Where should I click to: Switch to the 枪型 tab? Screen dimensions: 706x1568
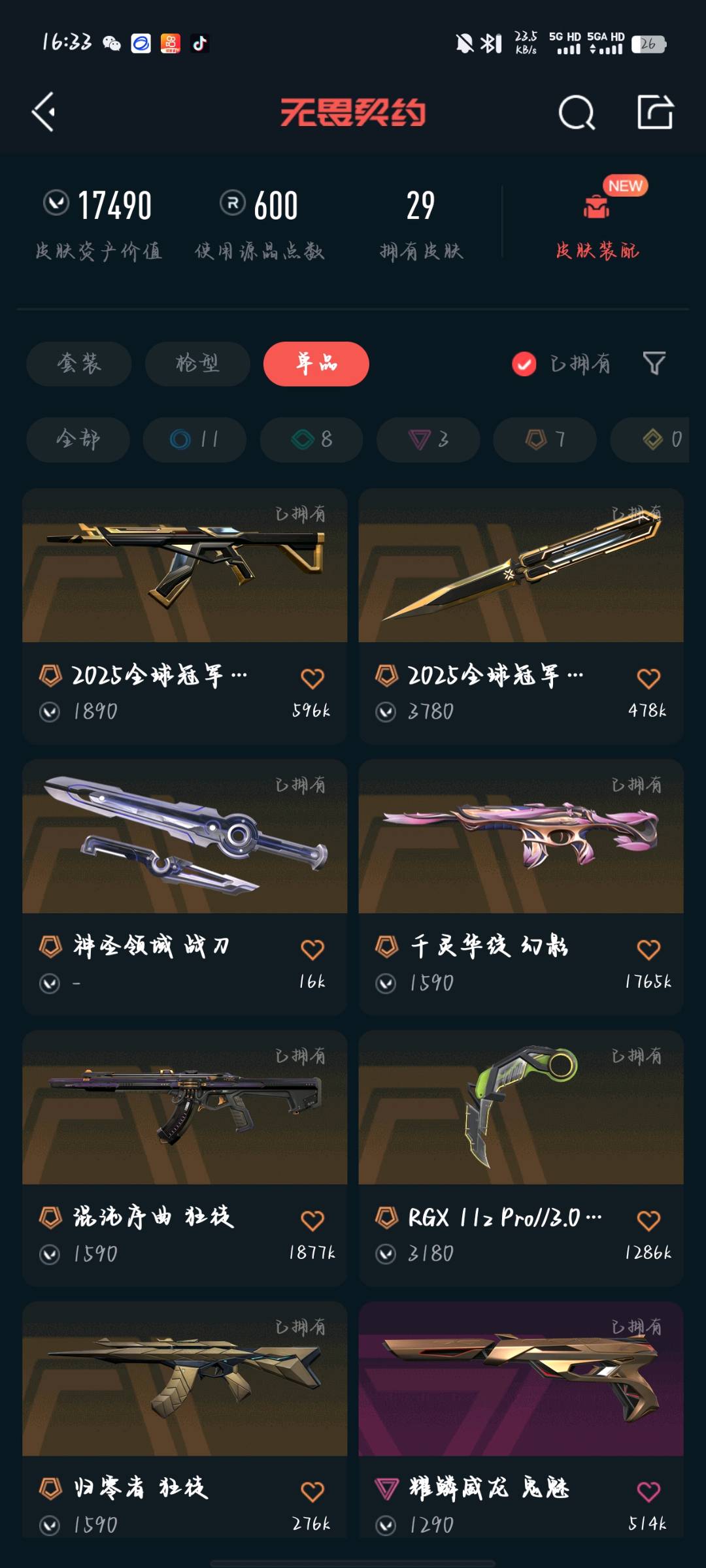tap(197, 364)
